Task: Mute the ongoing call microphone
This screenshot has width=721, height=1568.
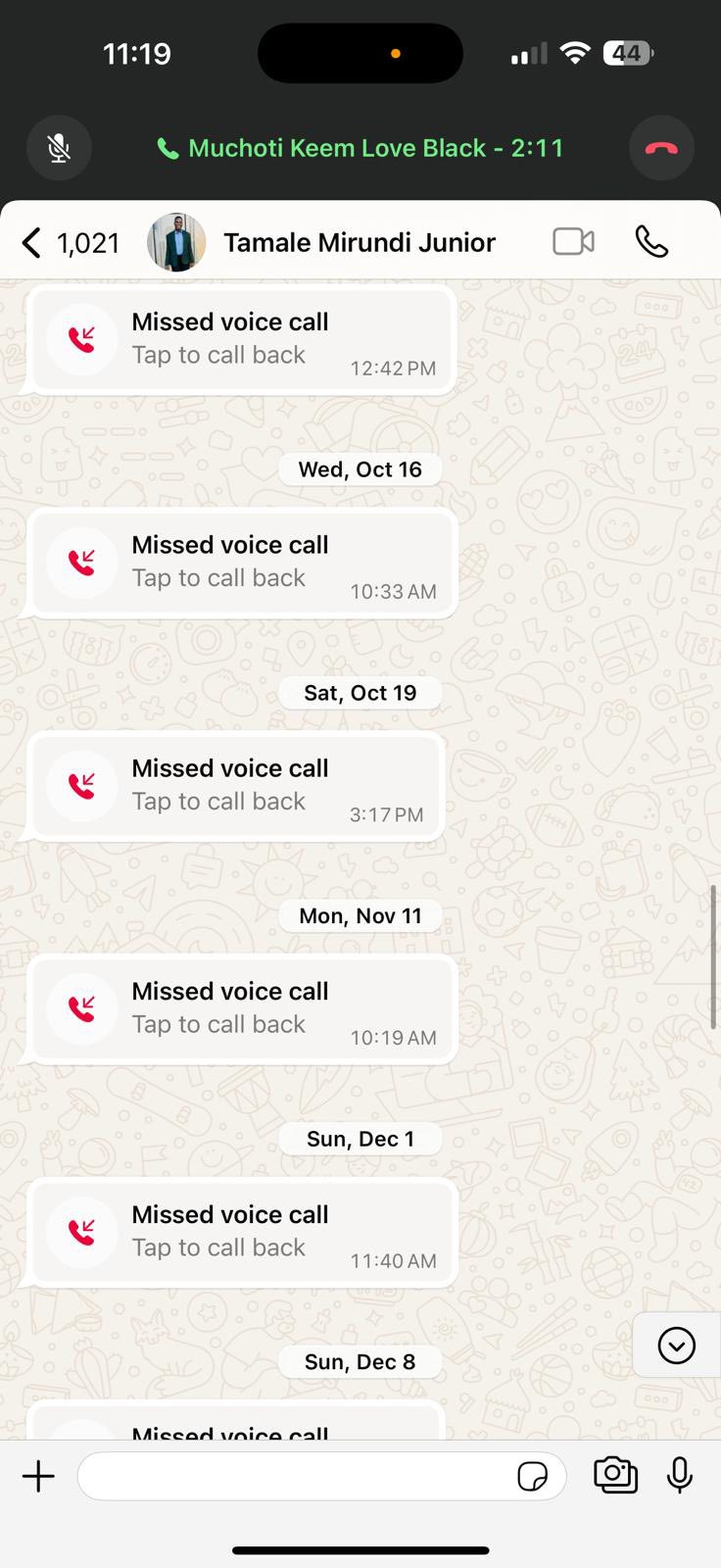Action: pos(59,148)
